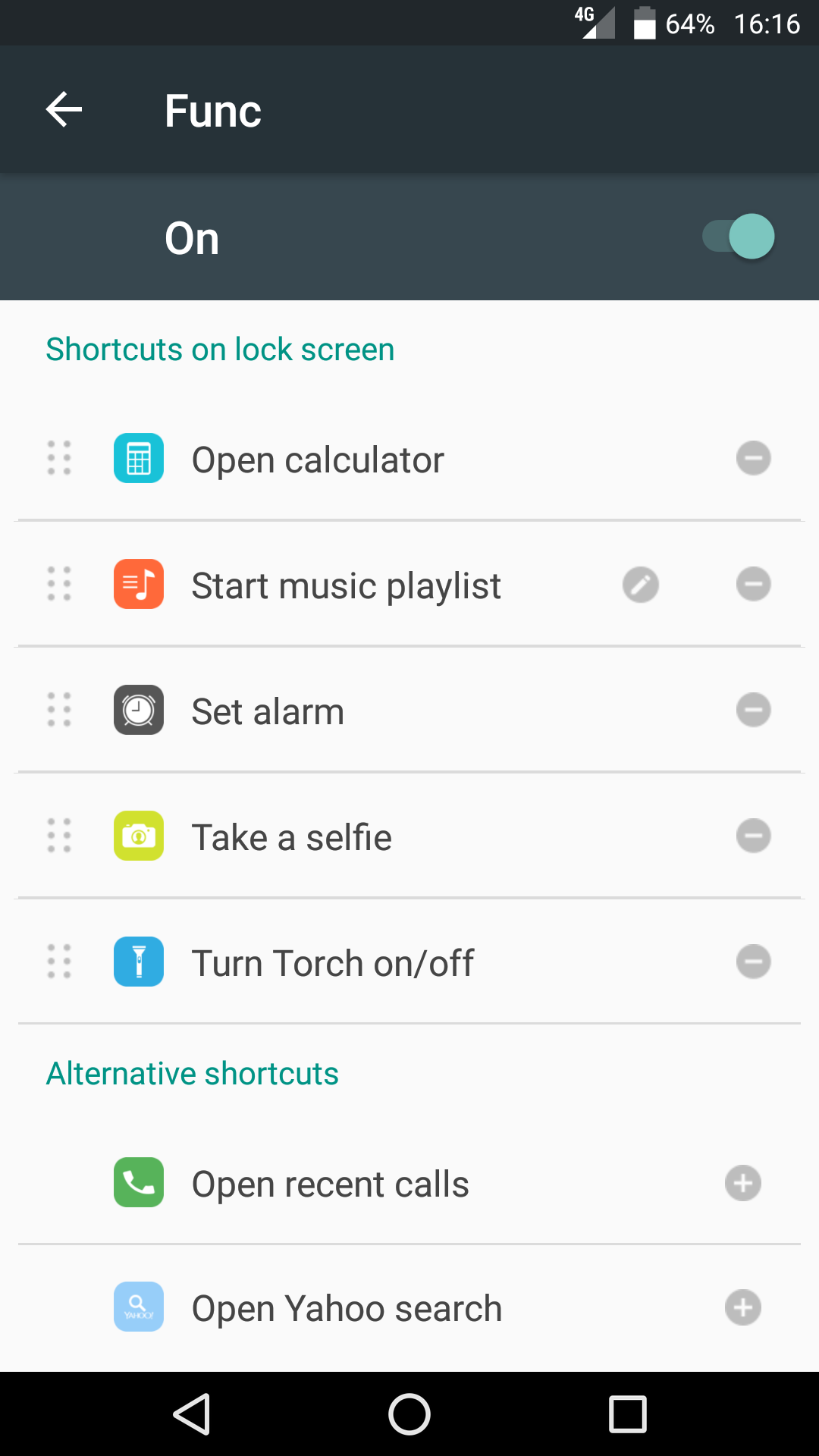Go to the home screen
This screenshot has width=819, height=1456.
pyautogui.click(x=409, y=1414)
